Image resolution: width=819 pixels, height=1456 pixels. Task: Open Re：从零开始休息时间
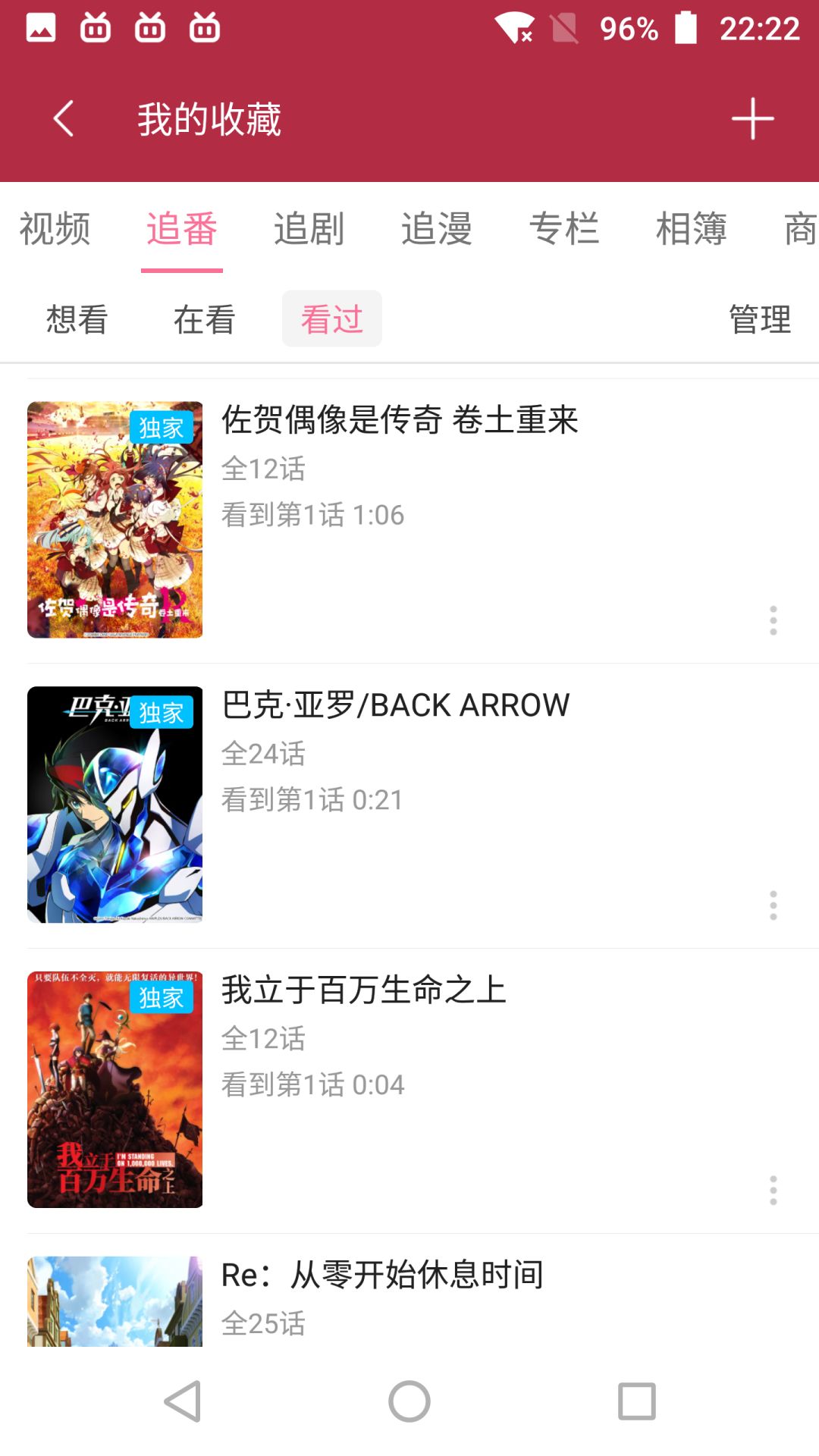[x=382, y=1276]
